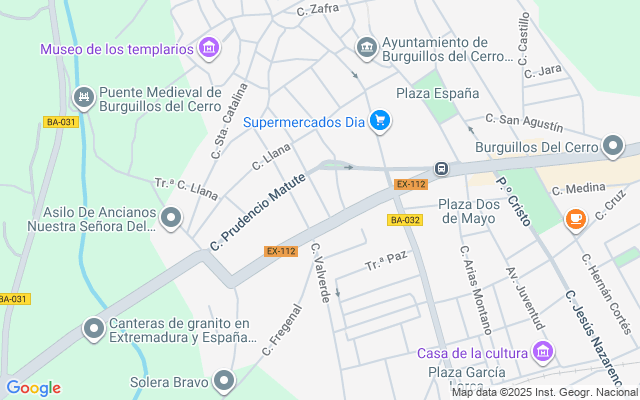640x400 pixels.
Task: Open the Supermercados Dia shopping marker
Action: click(380, 121)
